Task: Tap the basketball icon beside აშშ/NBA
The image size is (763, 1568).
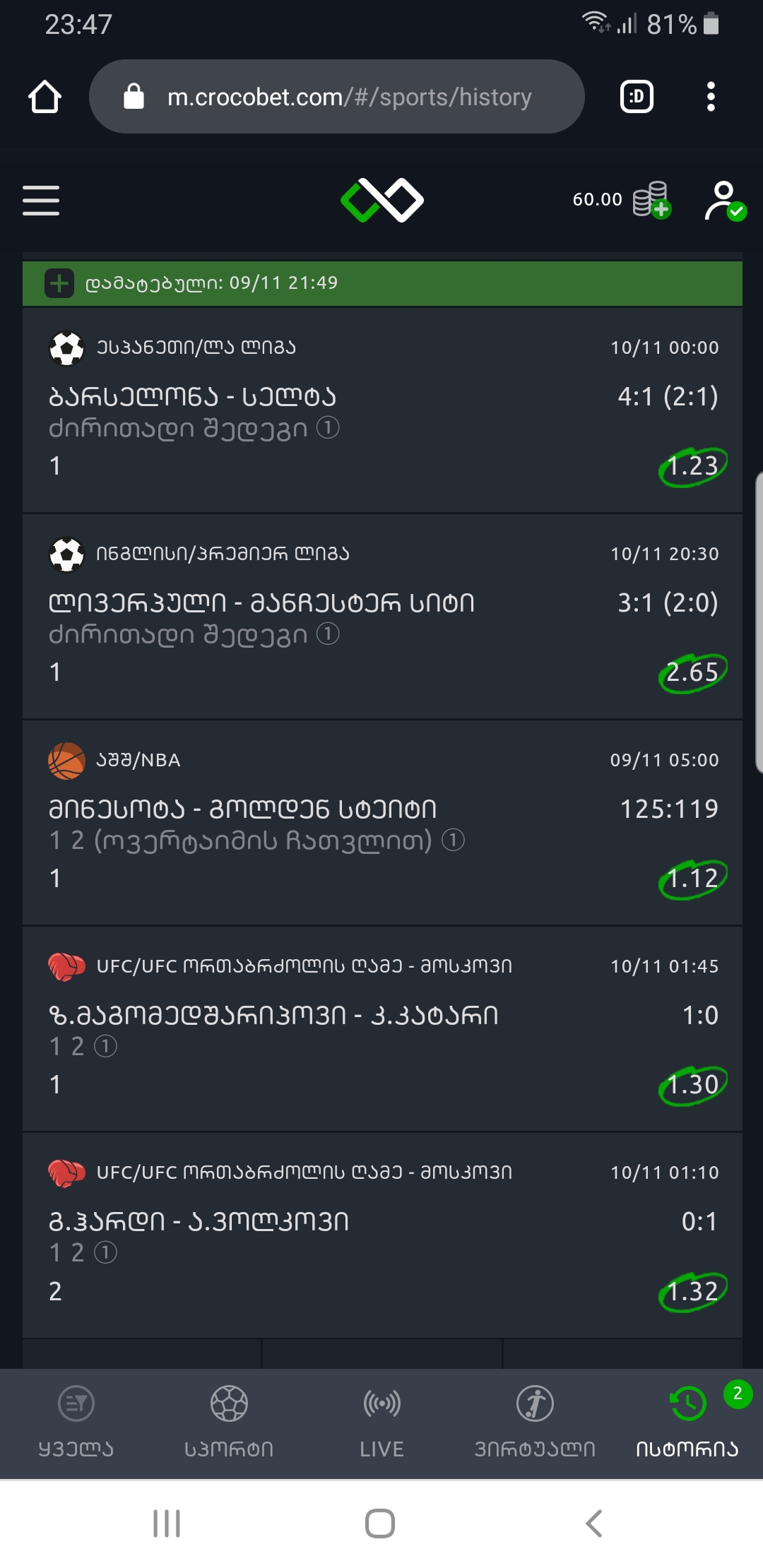Action: point(65,760)
